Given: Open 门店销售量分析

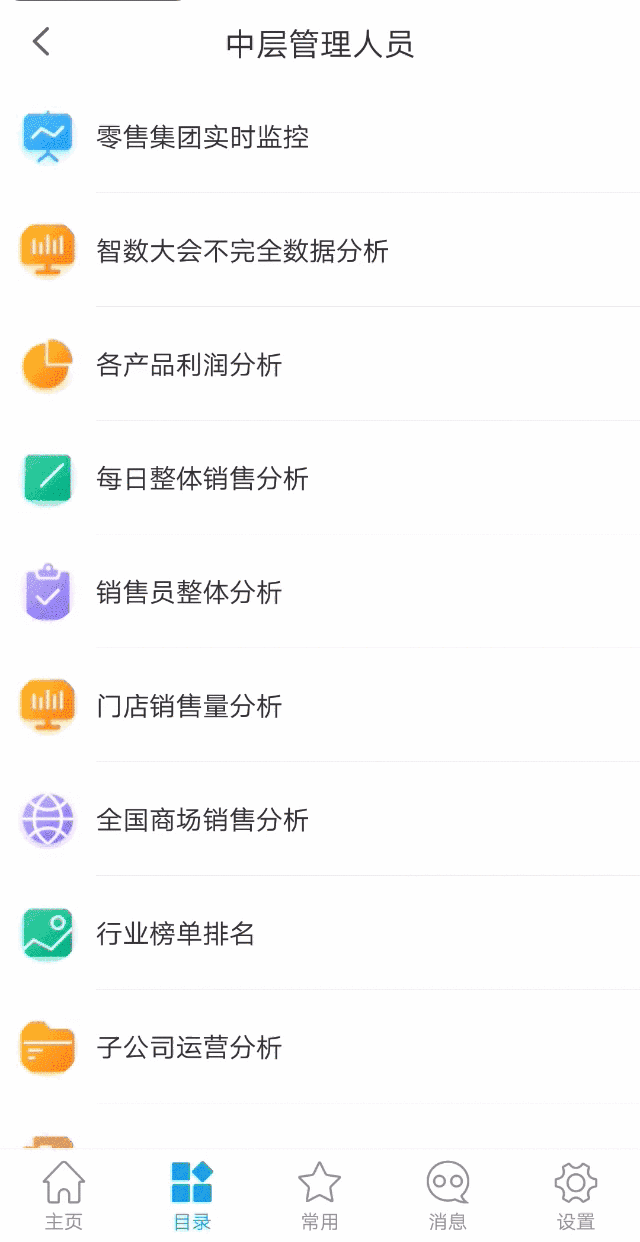Looking at the screenshot, I should point(189,707).
